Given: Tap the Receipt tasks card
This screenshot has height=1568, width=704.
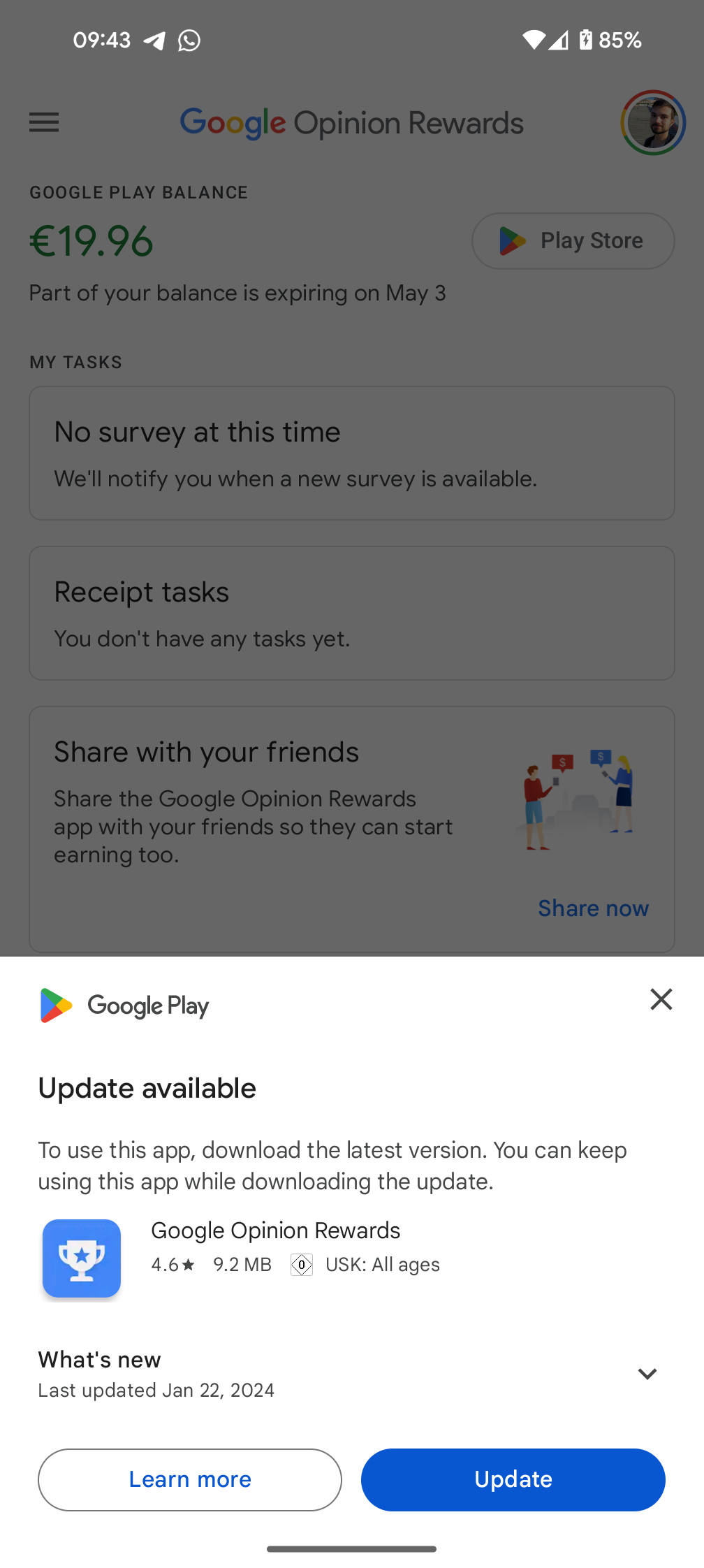Looking at the screenshot, I should (352, 613).
